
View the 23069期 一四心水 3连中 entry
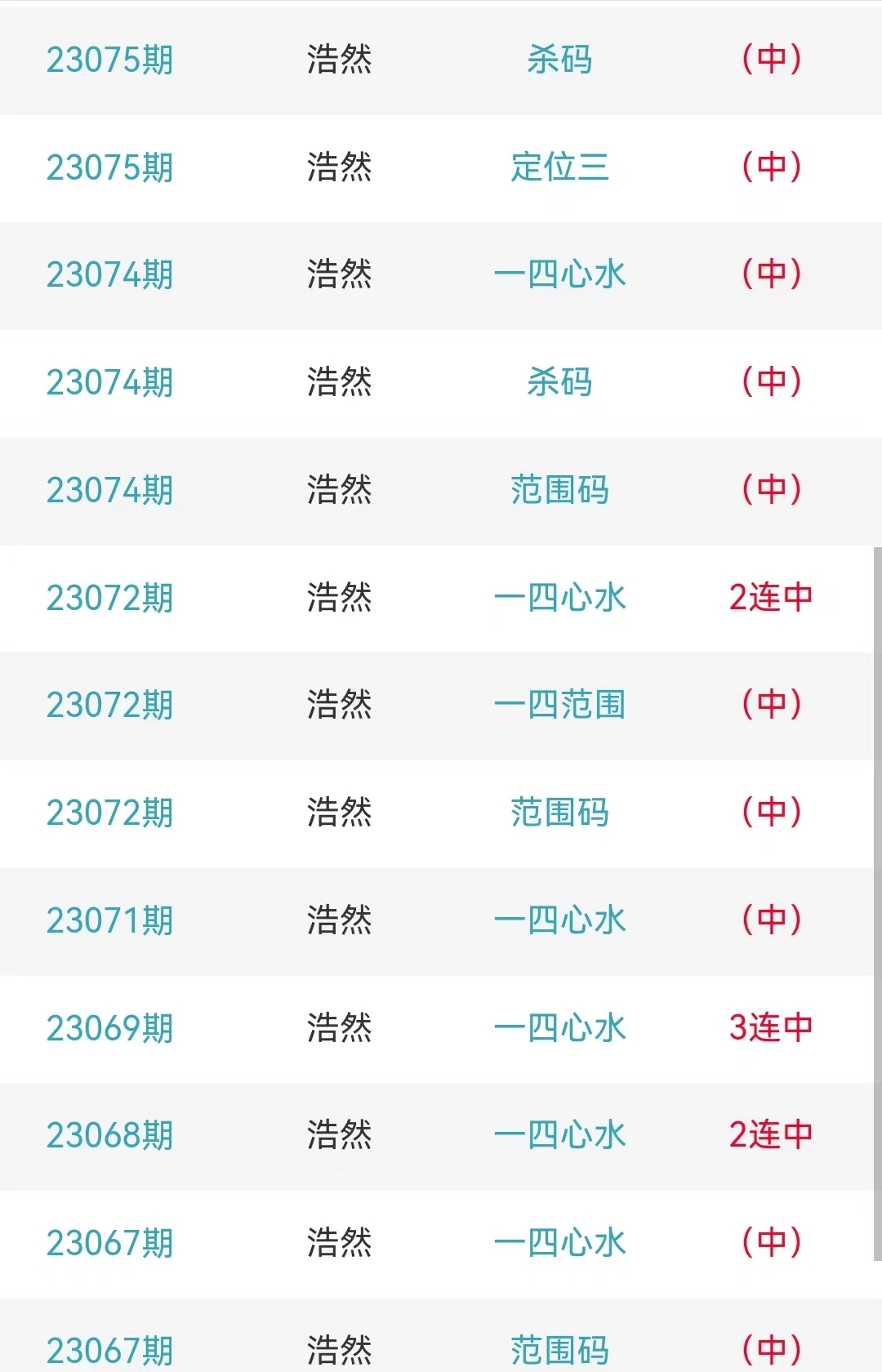coord(559,1028)
